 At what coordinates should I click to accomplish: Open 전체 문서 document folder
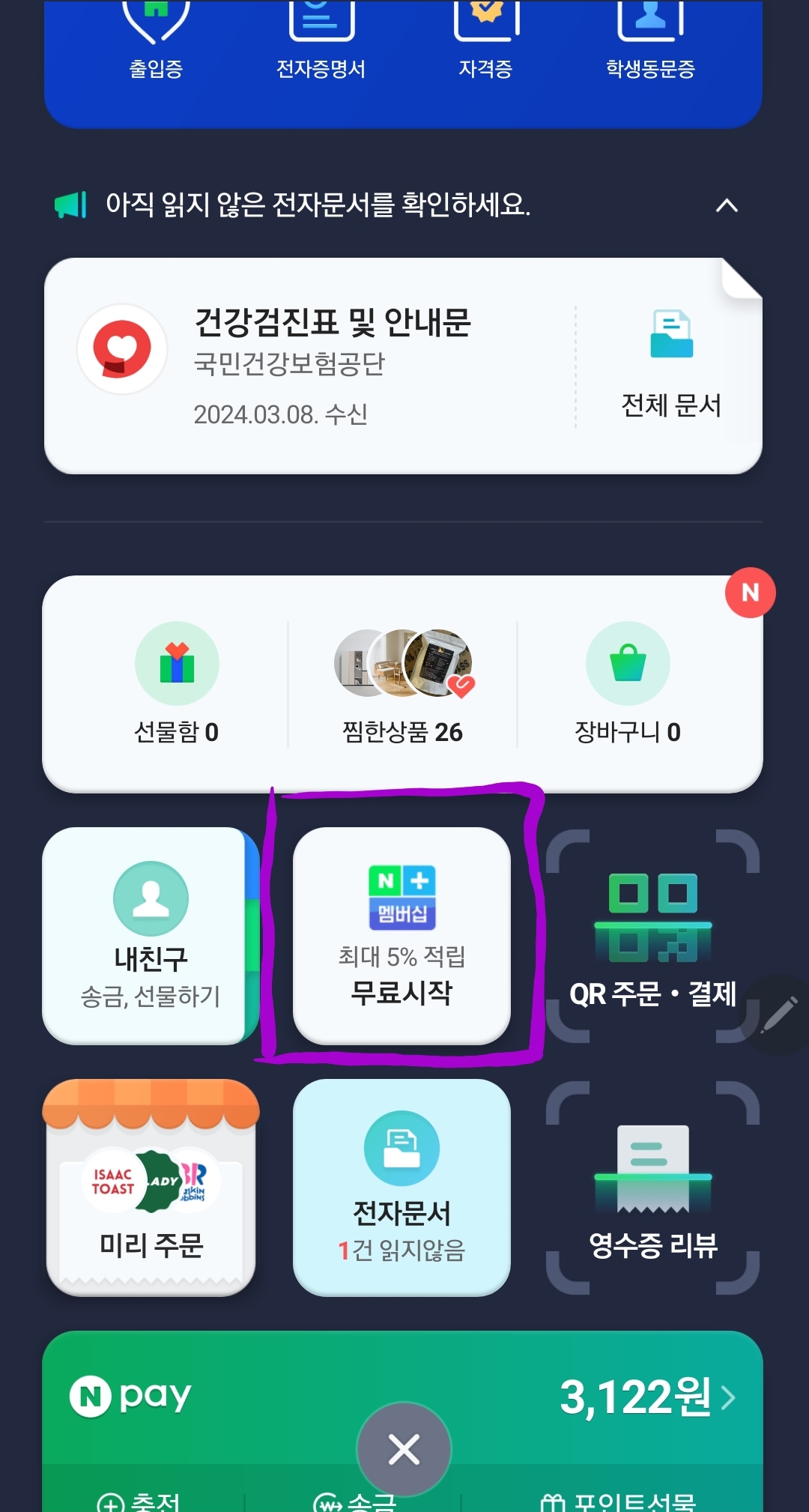pyautogui.click(x=672, y=360)
